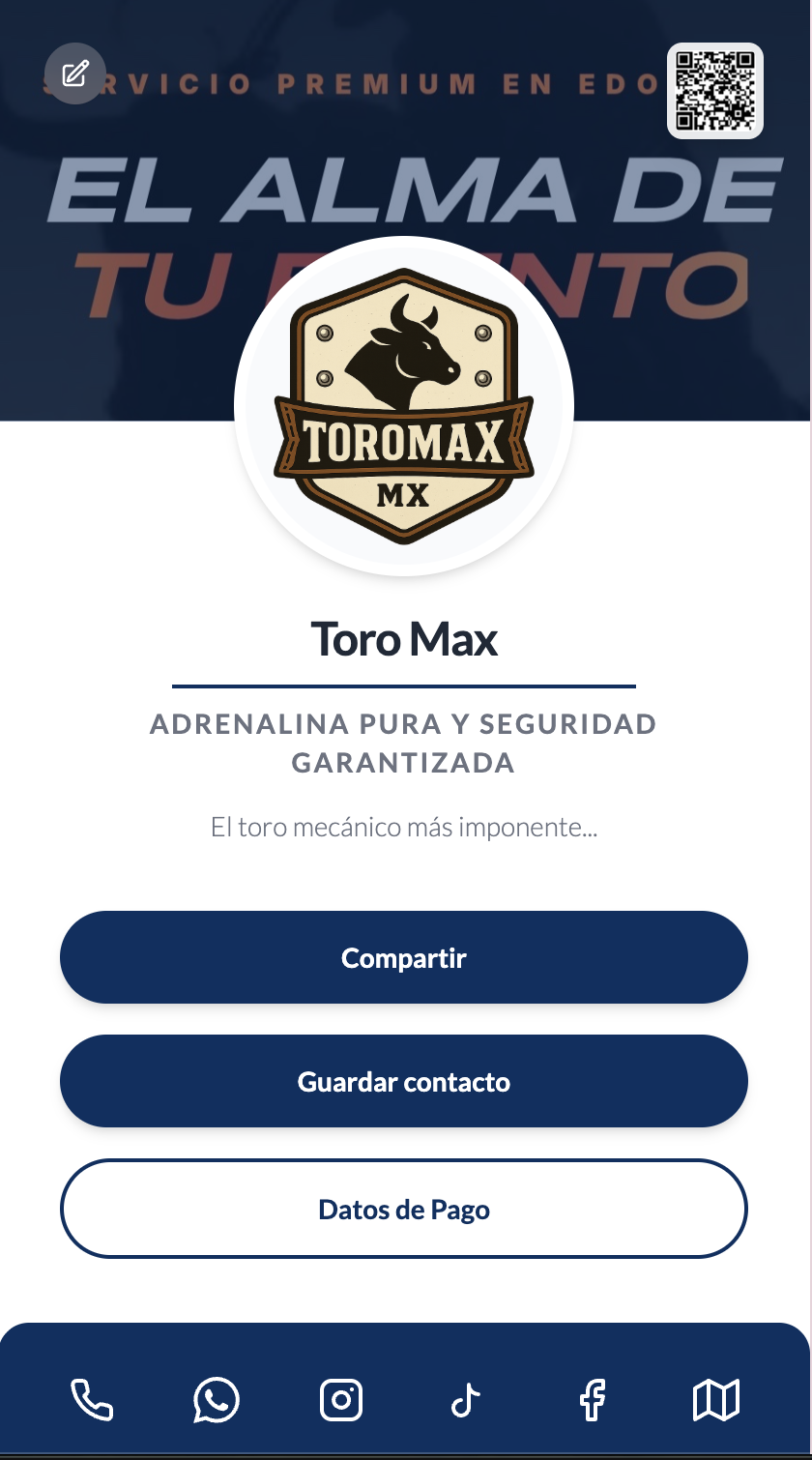Open the Instagram profile icon

(x=340, y=1399)
